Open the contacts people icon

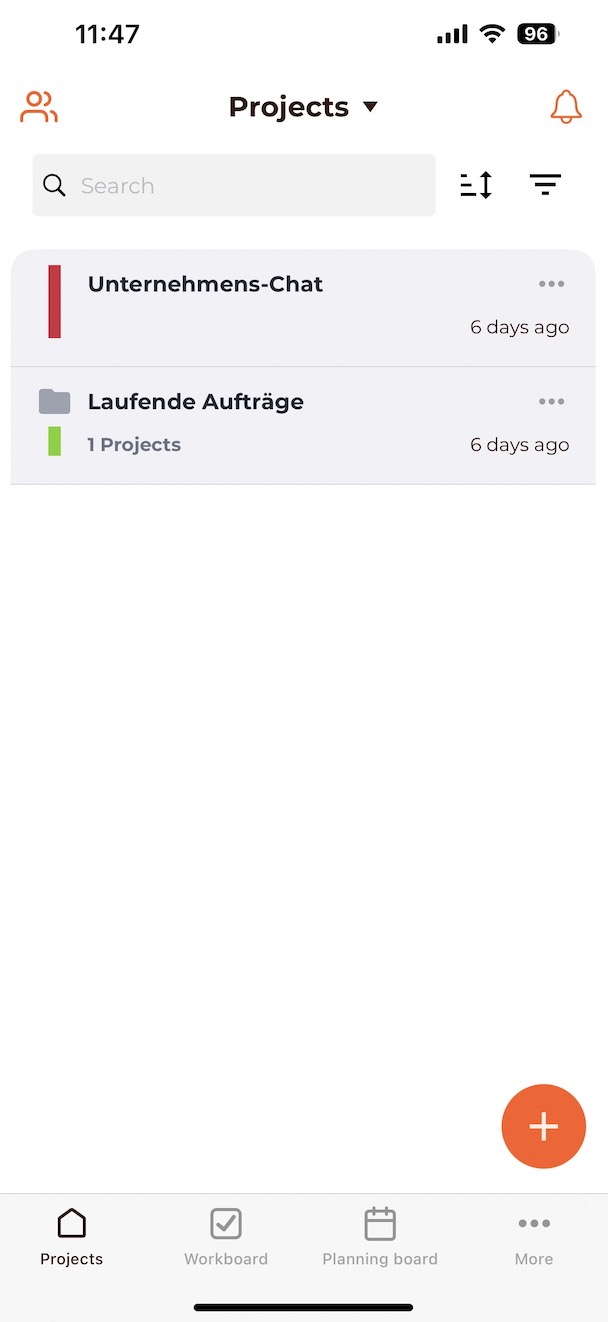coord(39,107)
